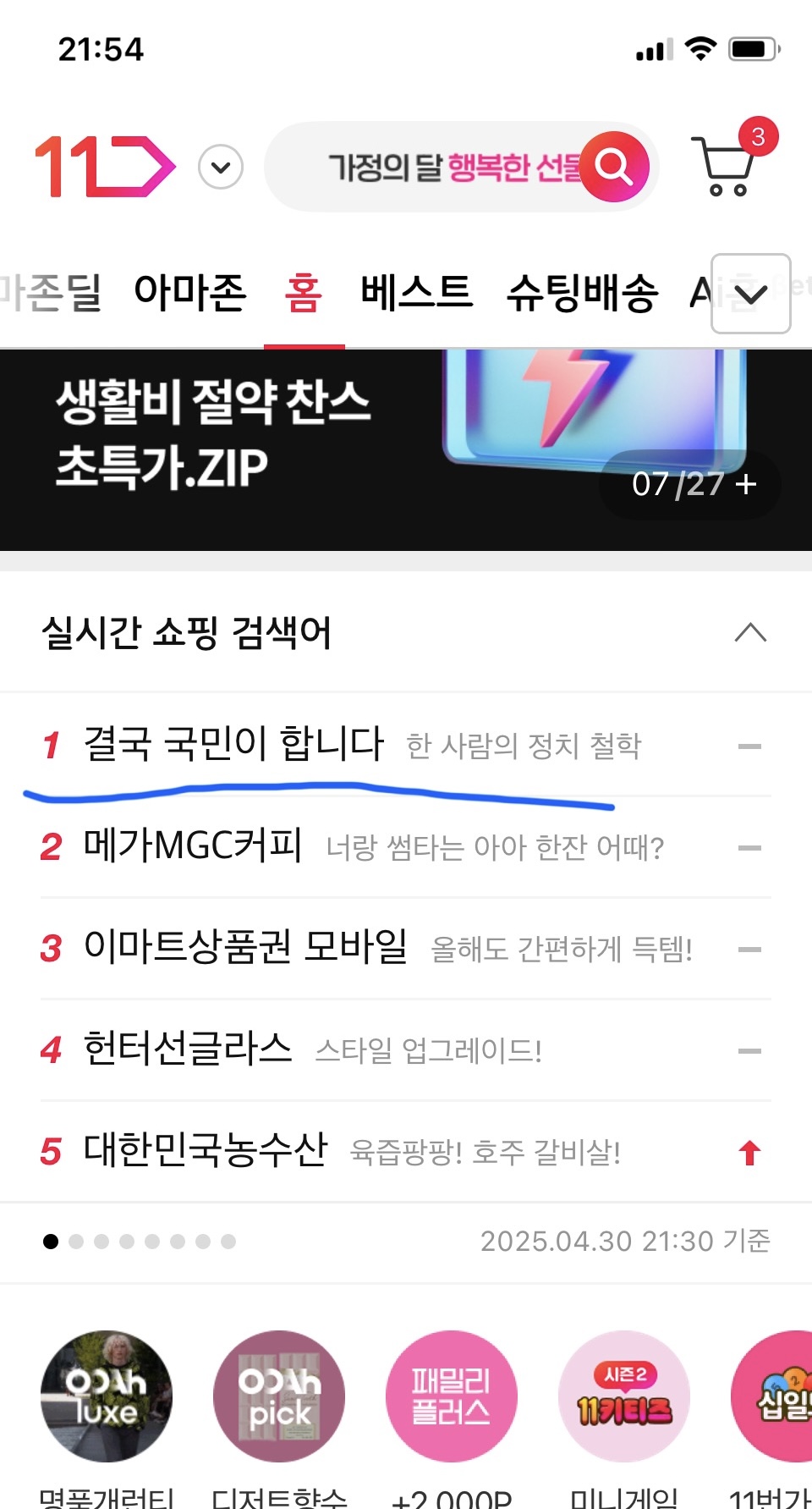Image resolution: width=812 pixels, height=1509 pixels.
Task: Open search term 대한민국농수산
Action: (205, 1151)
